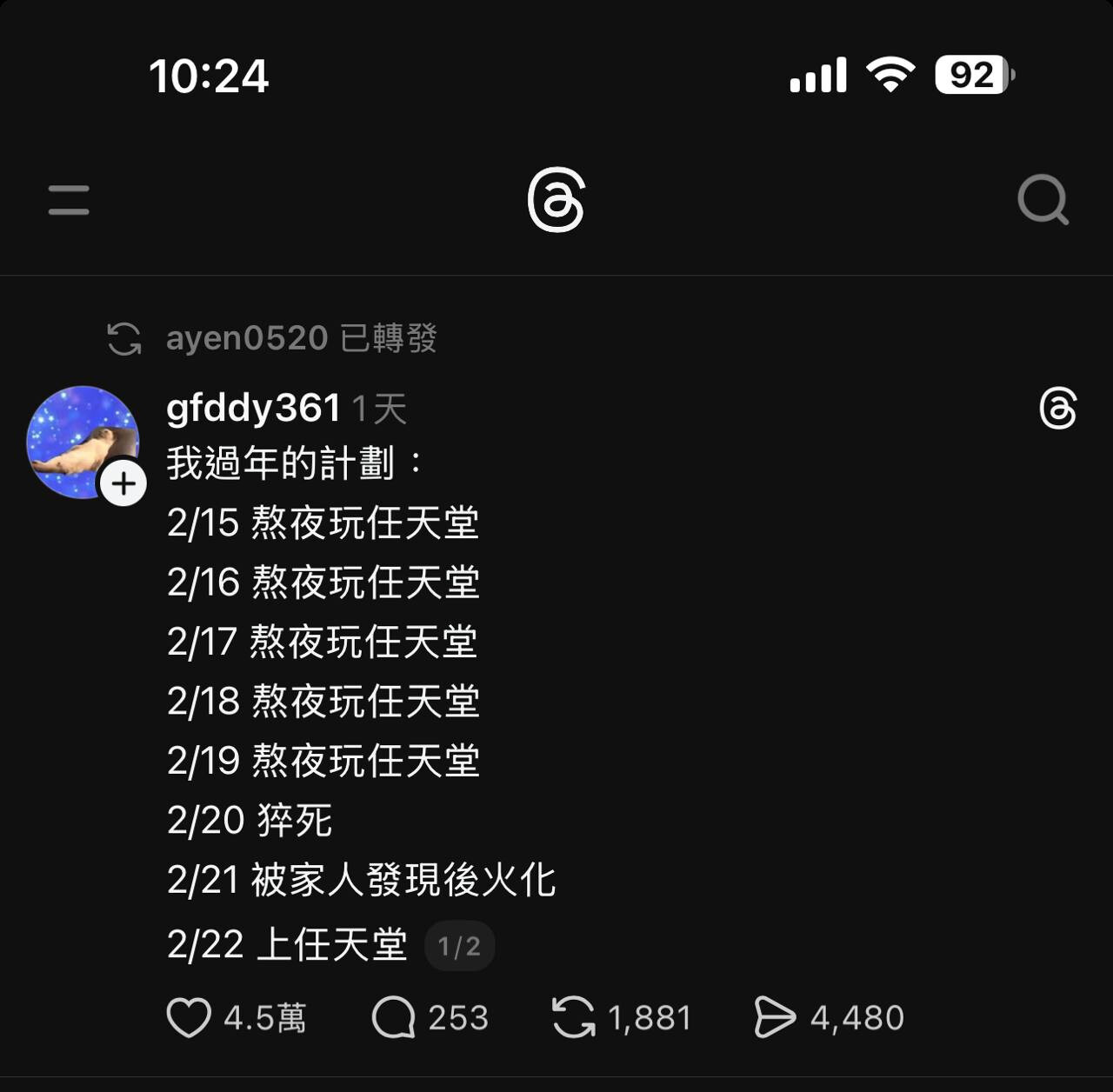Tap the Threads logo in the header
The width and height of the screenshot is (1113, 1092).
(556, 200)
